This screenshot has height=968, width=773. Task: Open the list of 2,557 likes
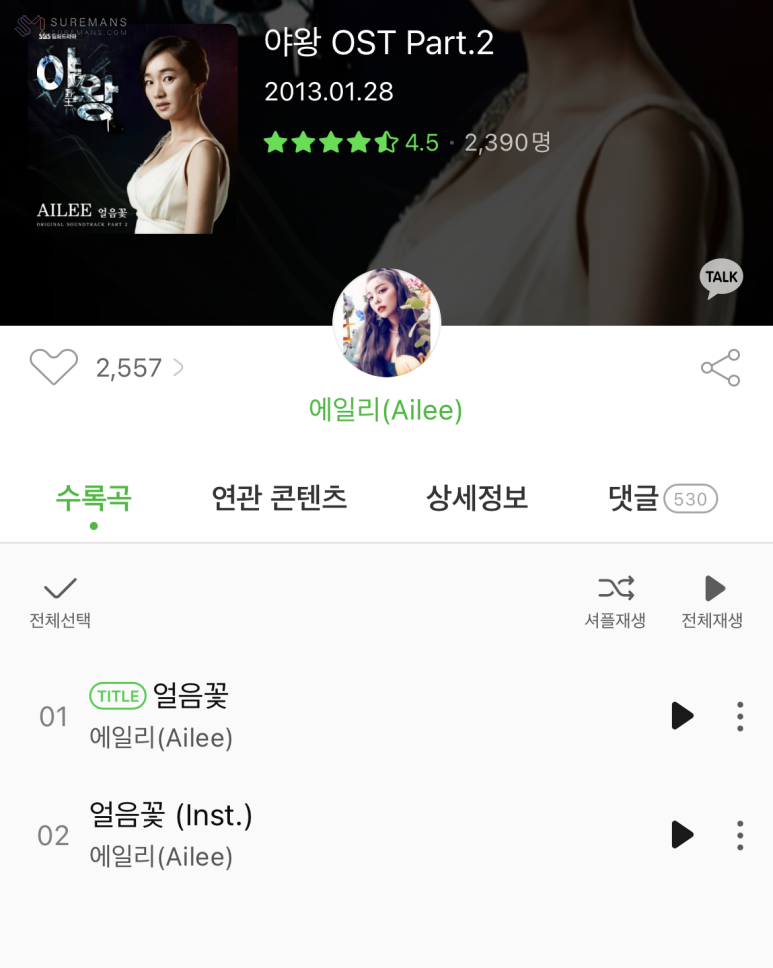pyautogui.click(x=140, y=368)
